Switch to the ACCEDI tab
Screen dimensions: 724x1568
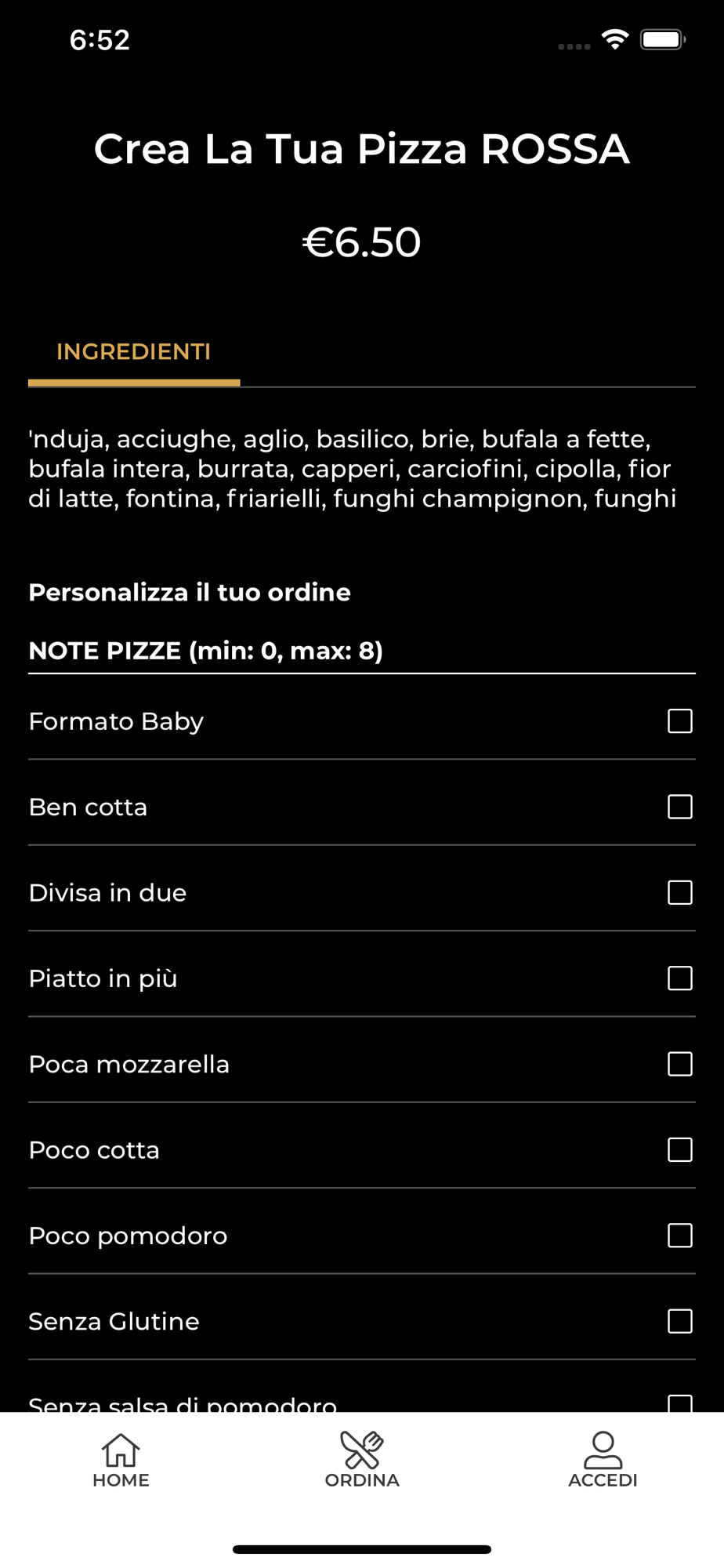point(603,1460)
